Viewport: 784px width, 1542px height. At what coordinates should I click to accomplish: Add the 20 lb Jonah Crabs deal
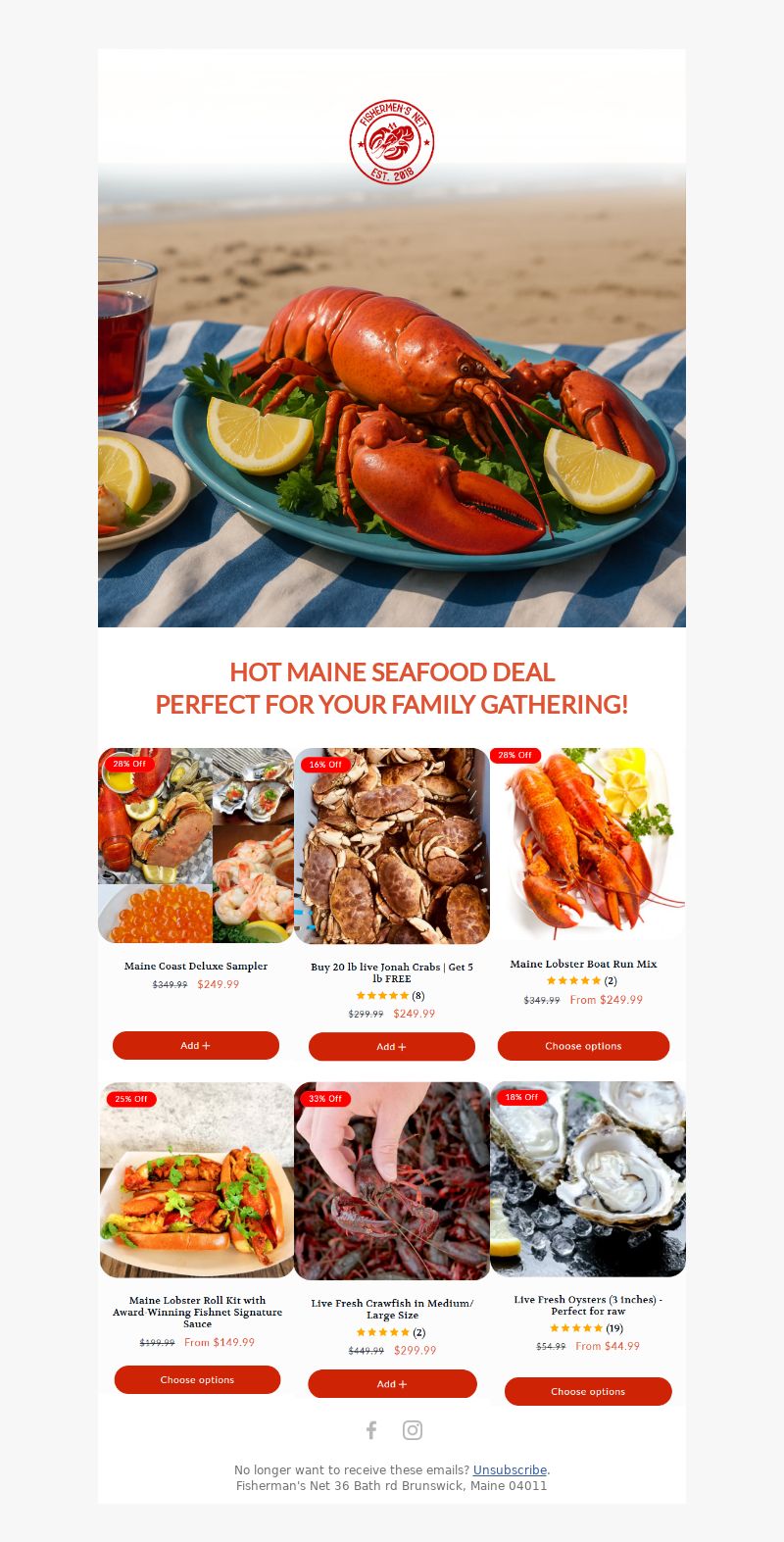(392, 1046)
